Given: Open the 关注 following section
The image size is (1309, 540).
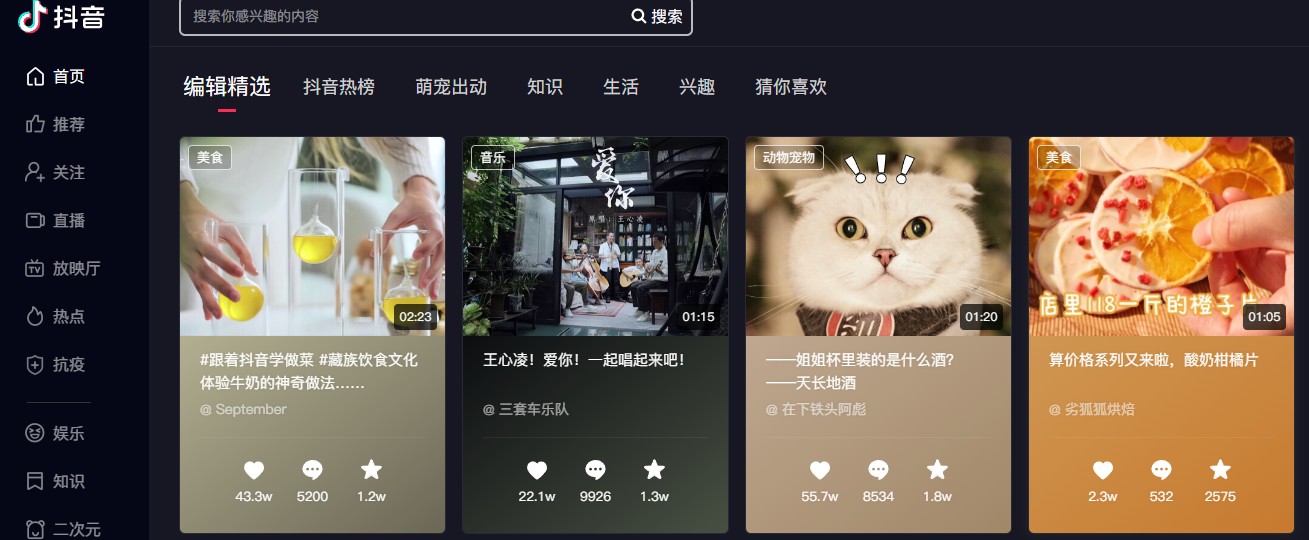Looking at the screenshot, I should pyautogui.click(x=56, y=173).
